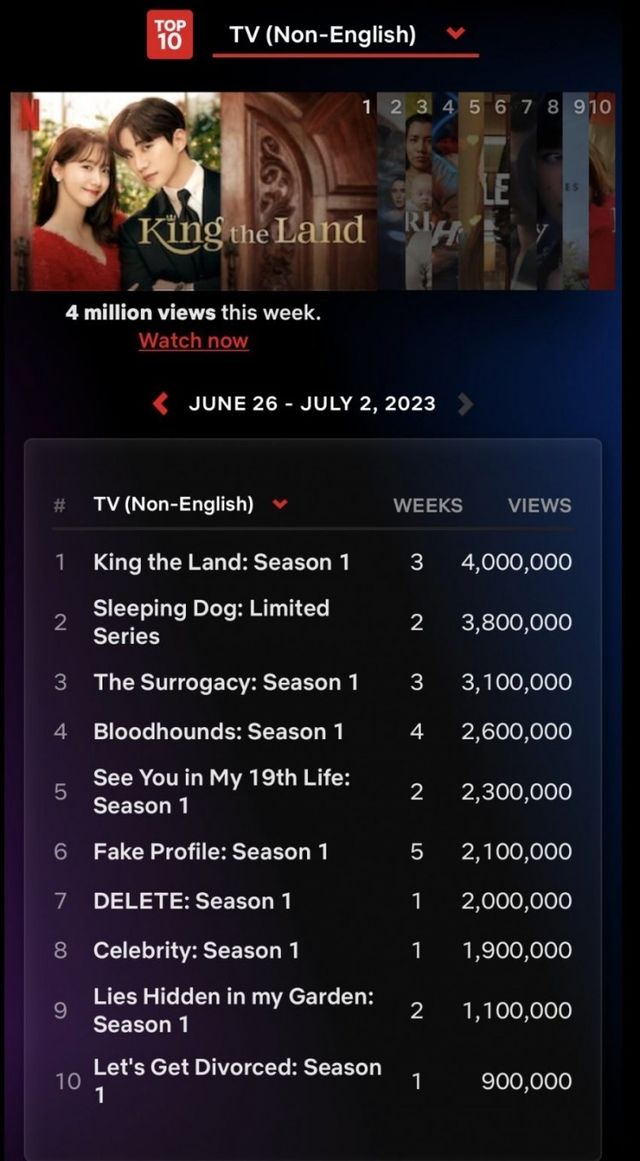This screenshot has height=1161, width=640.
Task: Open the Top 10 logo
Action: tap(170, 35)
